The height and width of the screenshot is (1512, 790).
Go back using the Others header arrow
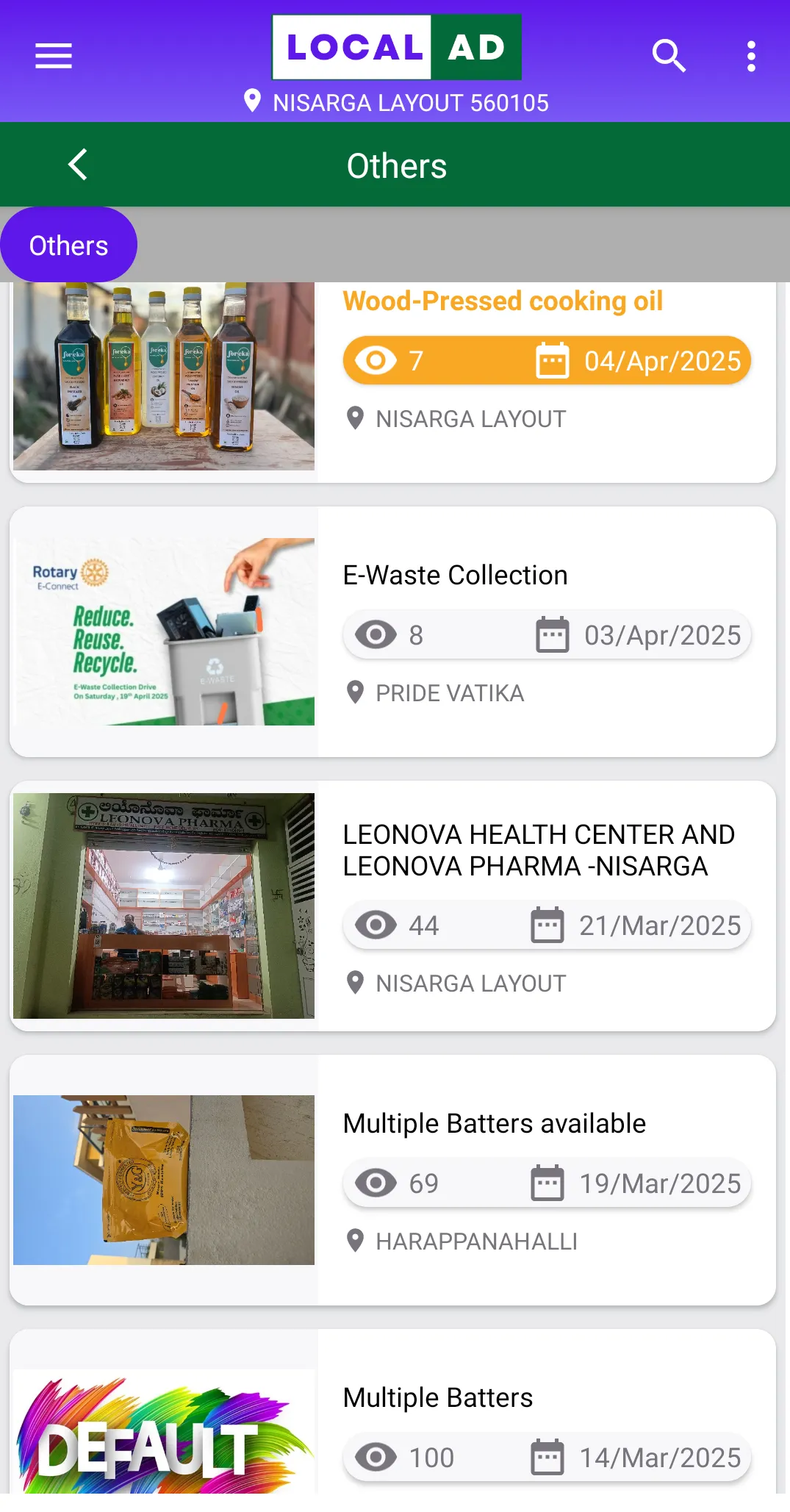[x=78, y=165]
